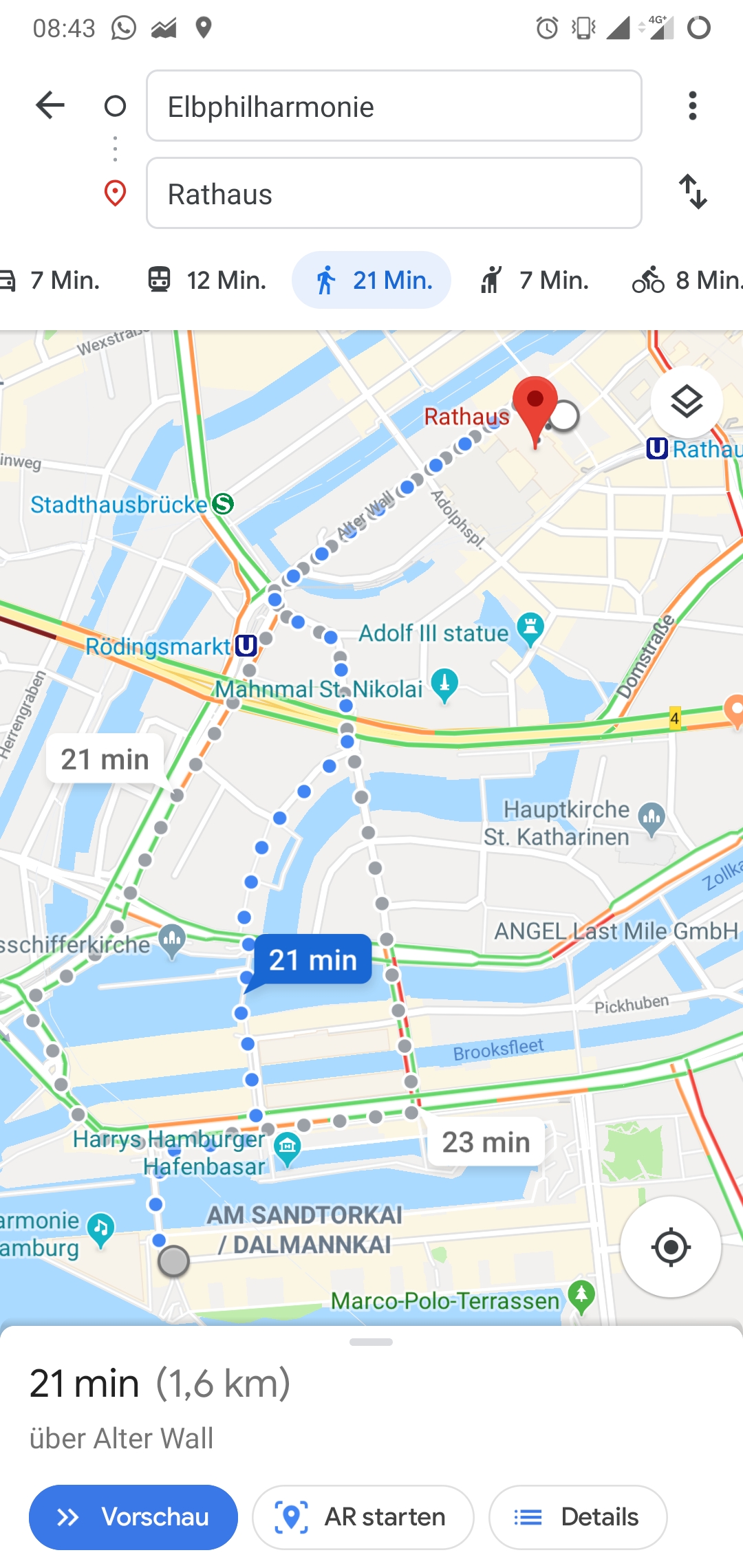743x1568 pixels.
Task: Open route Details list
Action: (578, 1517)
